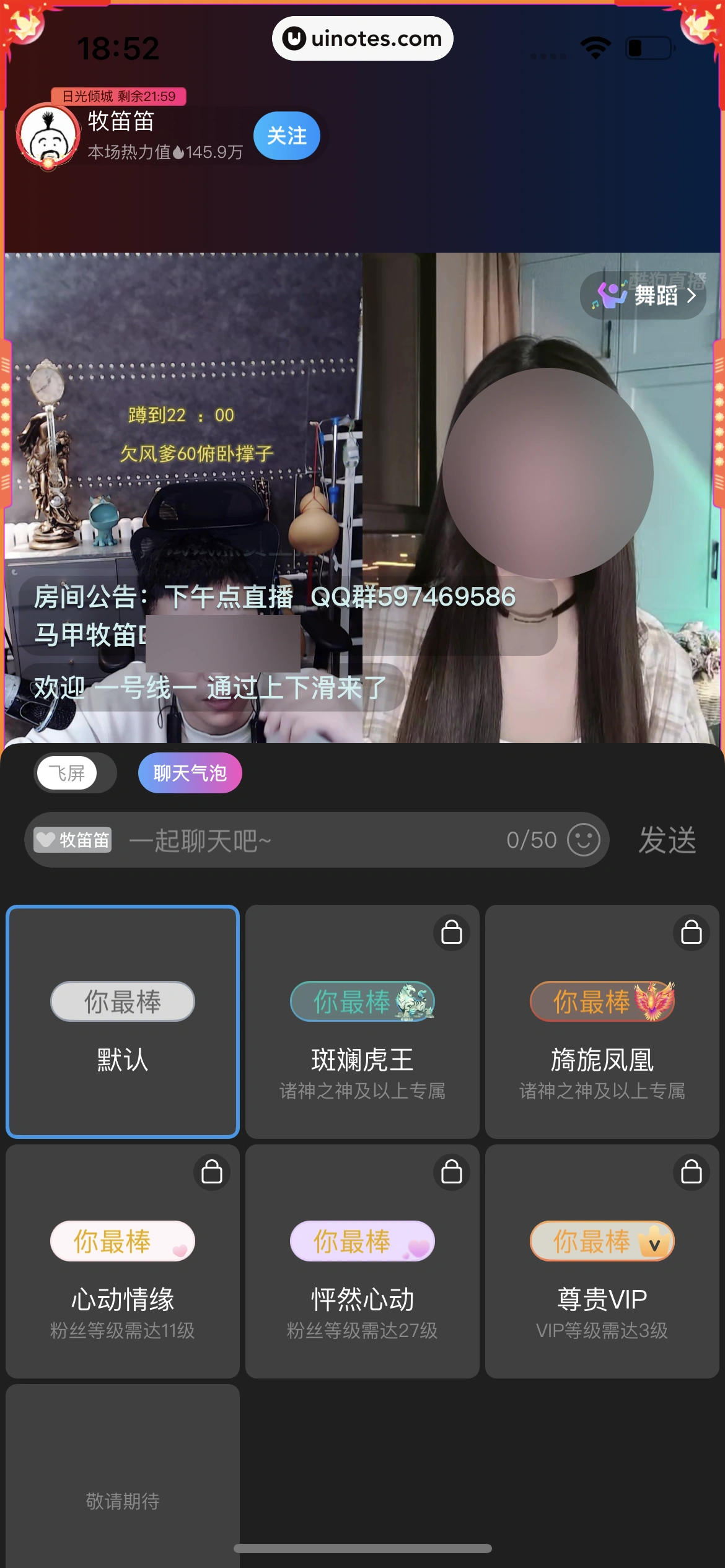Click the lock icon on 尊贵VIP bubble

tap(690, 1173)
